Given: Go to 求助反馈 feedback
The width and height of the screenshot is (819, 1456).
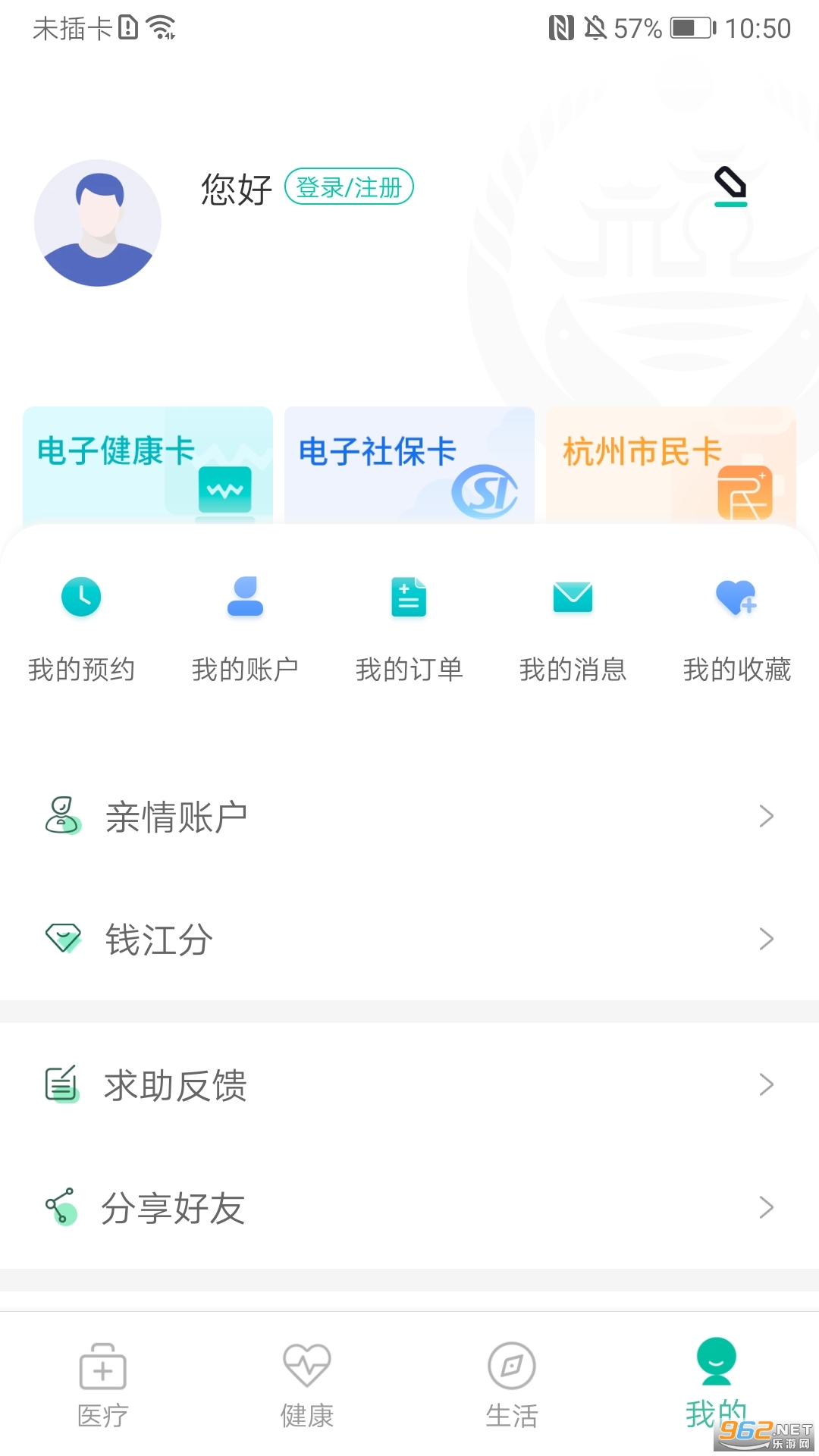Looking at the screenshot, I should coord(409,1085).
